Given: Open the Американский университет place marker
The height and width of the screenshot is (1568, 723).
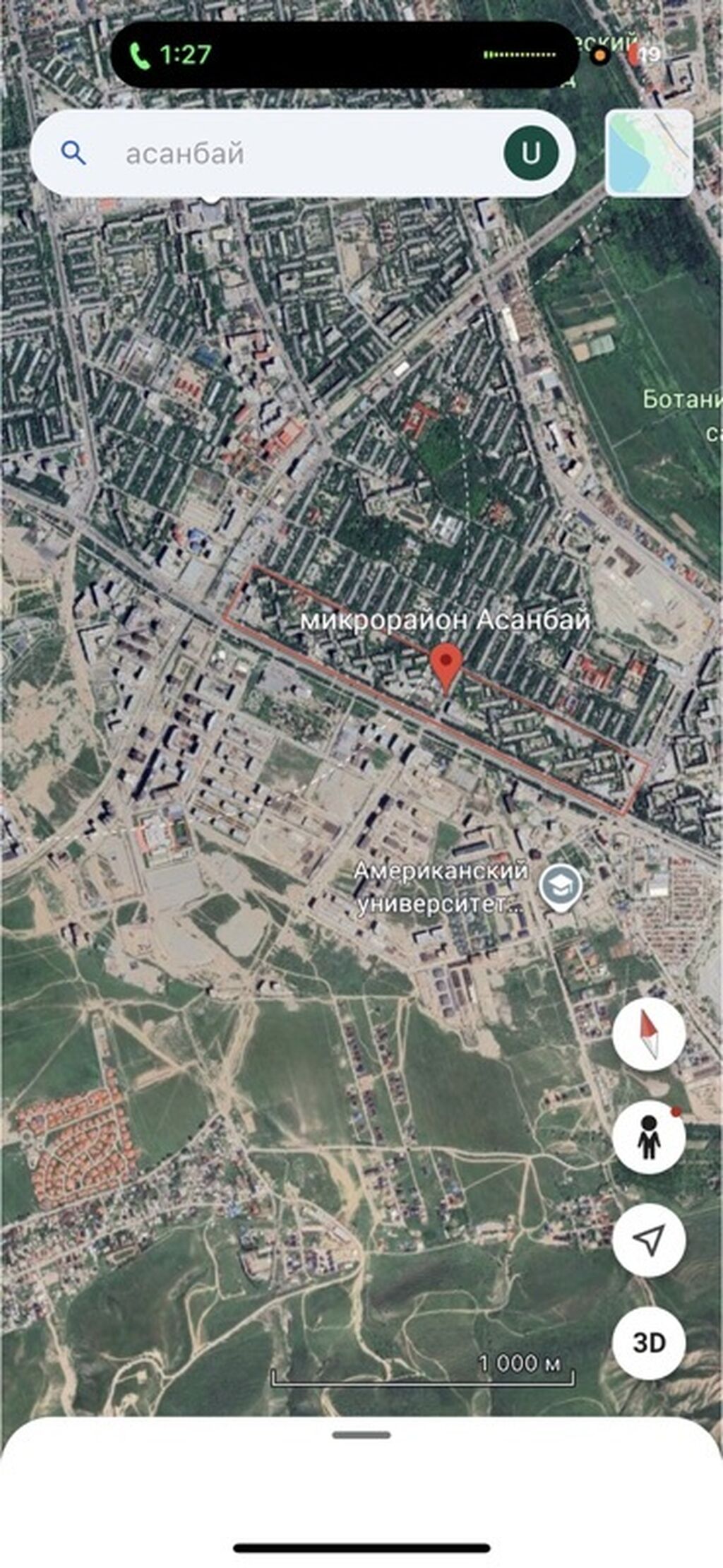Looking at the screenshot, I should tap(561, 886).
